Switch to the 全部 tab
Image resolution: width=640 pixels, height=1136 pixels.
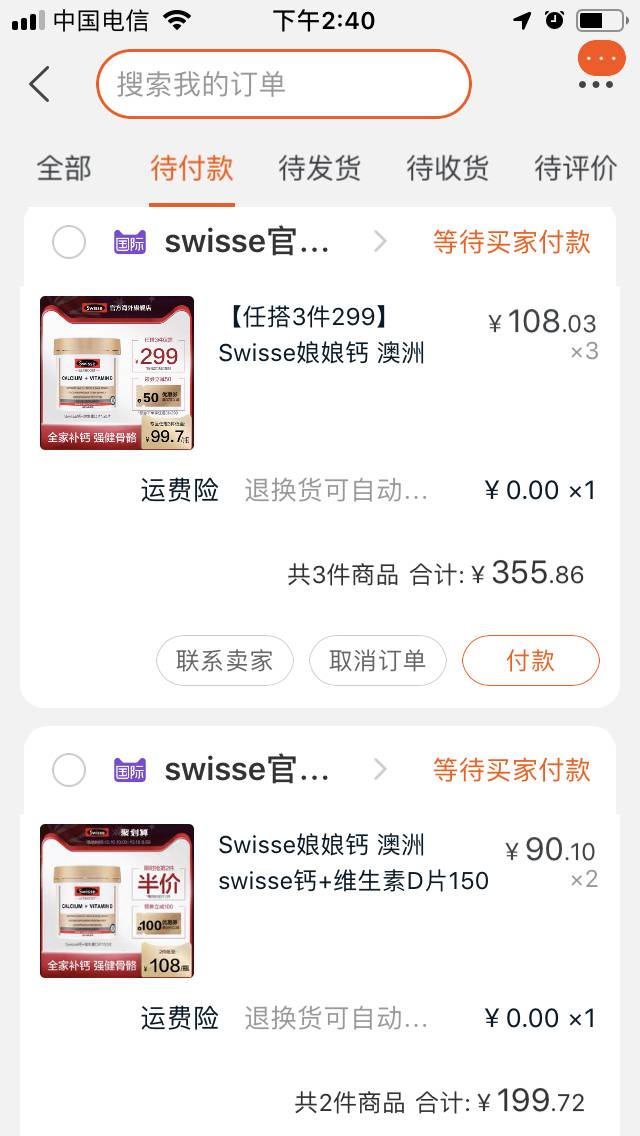pyautogui.click(x=64, y=168)
